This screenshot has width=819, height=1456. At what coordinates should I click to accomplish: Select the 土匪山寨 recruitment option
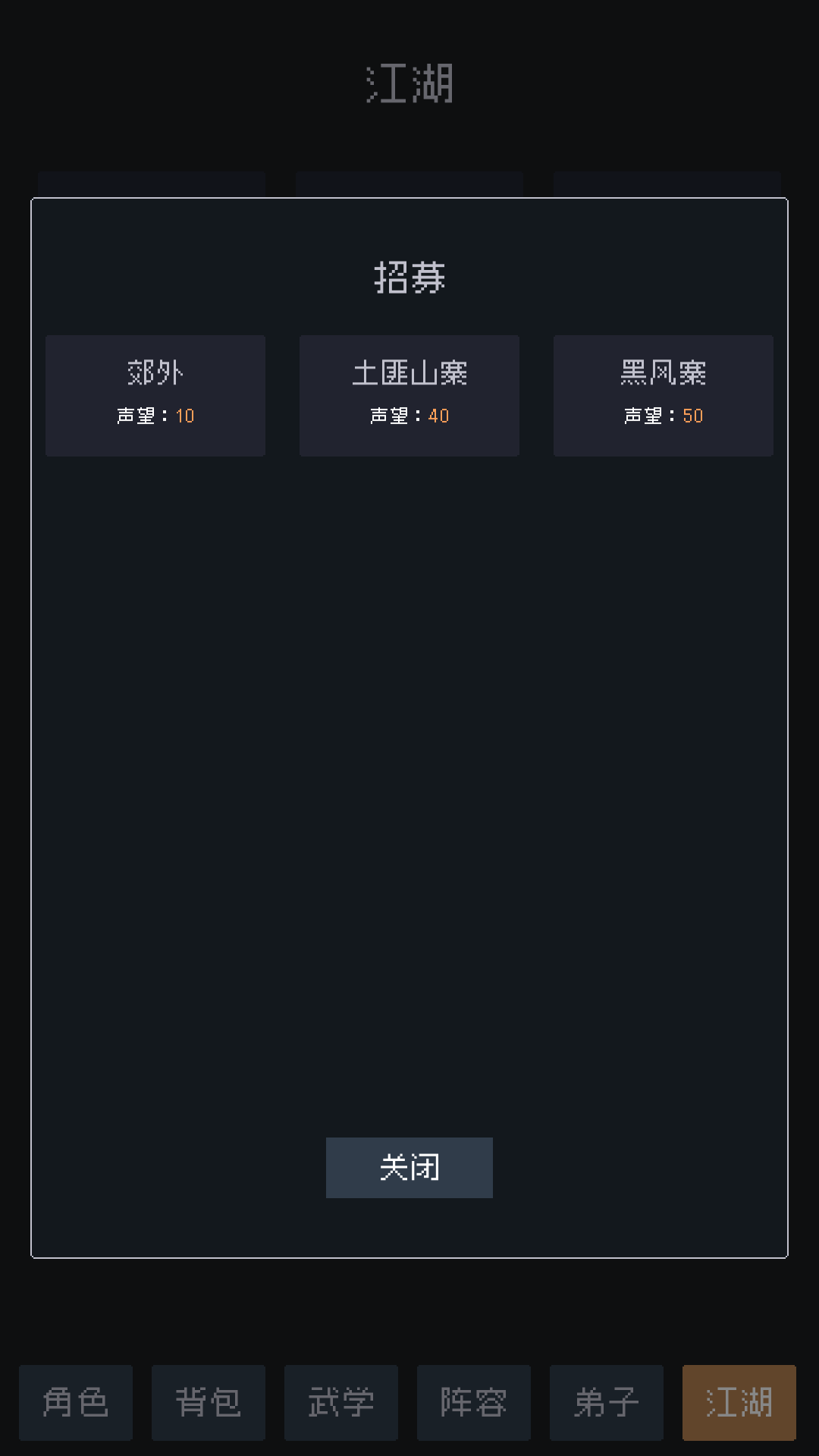409,395
